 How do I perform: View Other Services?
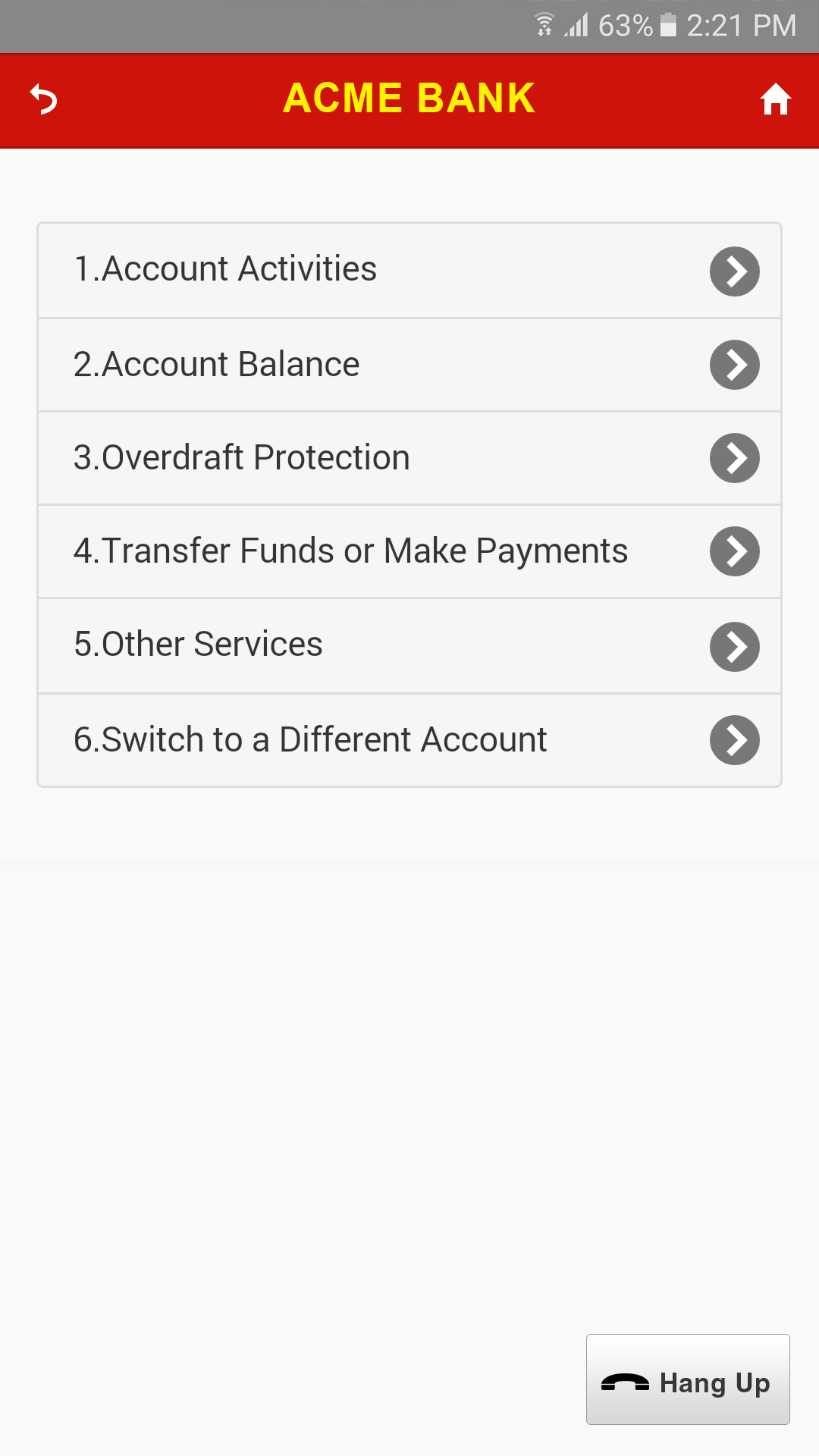tap(409, 645)
